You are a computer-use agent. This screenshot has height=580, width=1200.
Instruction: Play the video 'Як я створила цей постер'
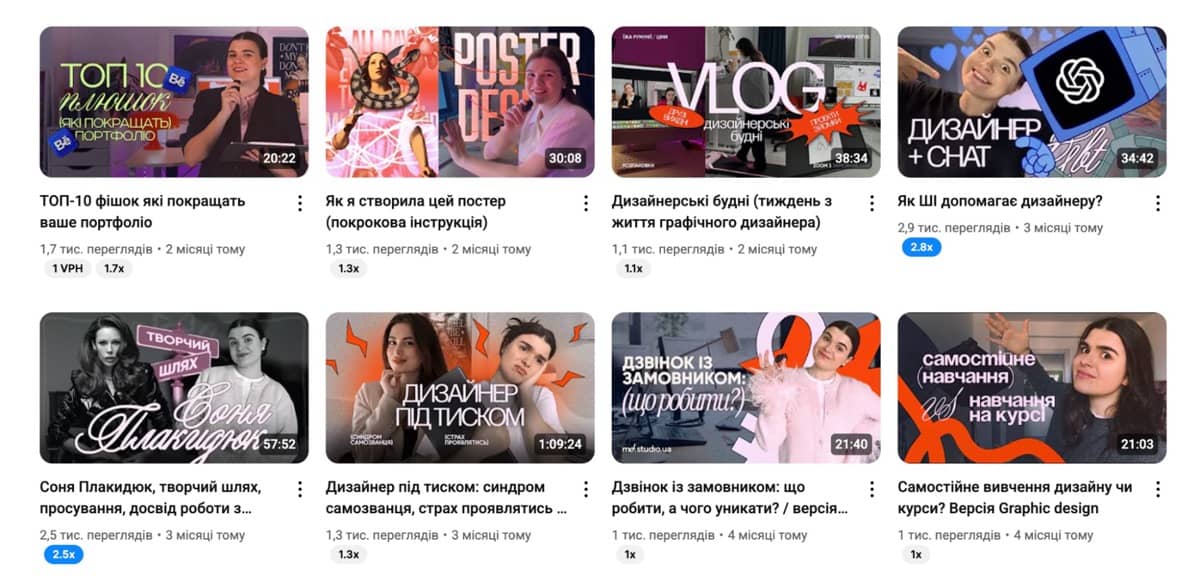tap(460, 102)
